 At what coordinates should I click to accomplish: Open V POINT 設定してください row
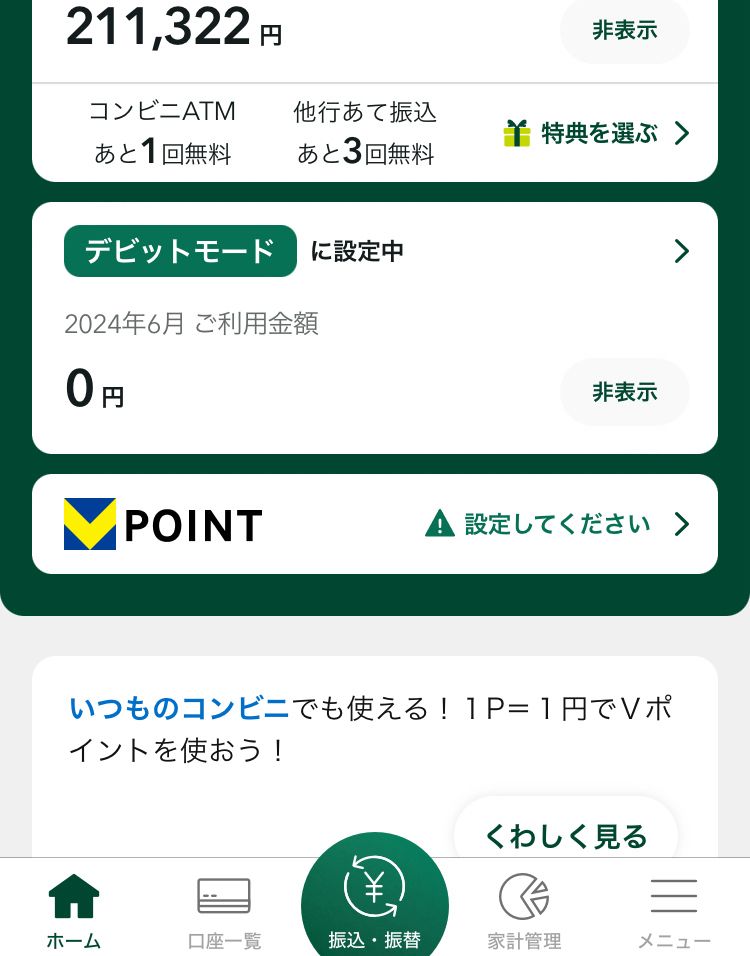[x=374, y=524]
